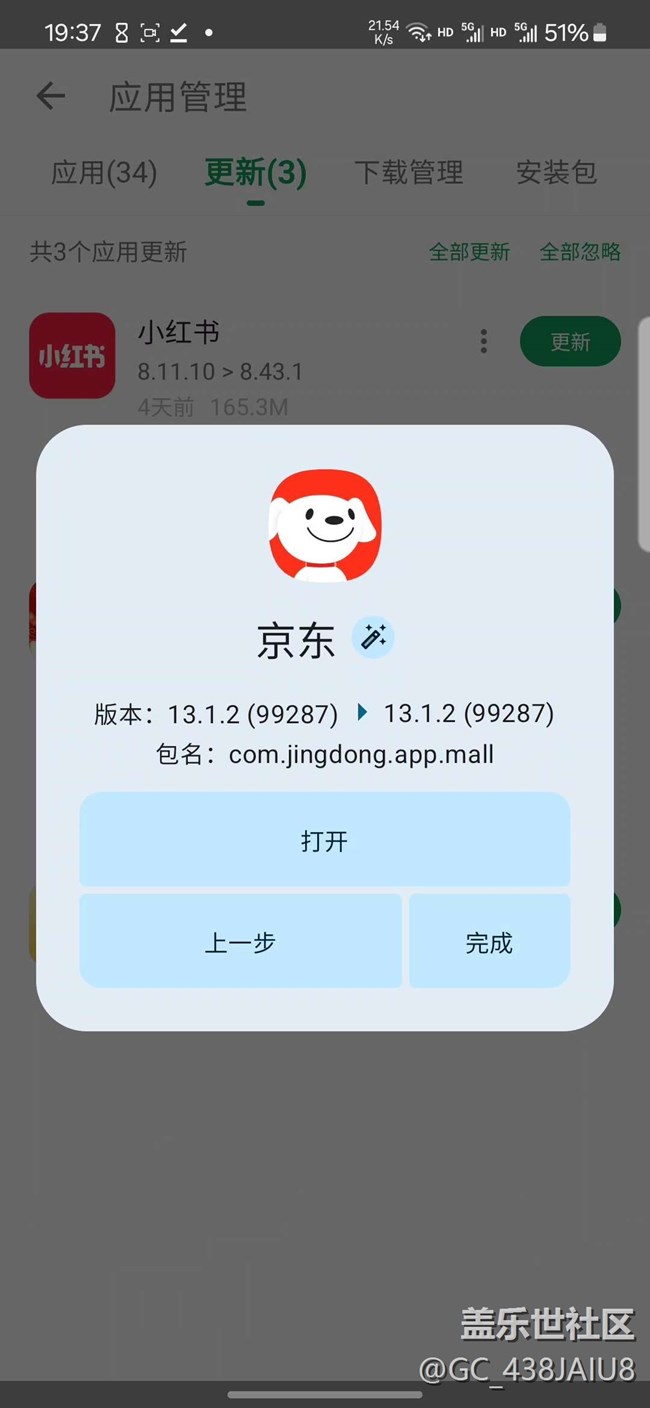Screen dimensions: 650x1408
Task: Tap 完成 to finish the installation
Action: coord(489,942)
